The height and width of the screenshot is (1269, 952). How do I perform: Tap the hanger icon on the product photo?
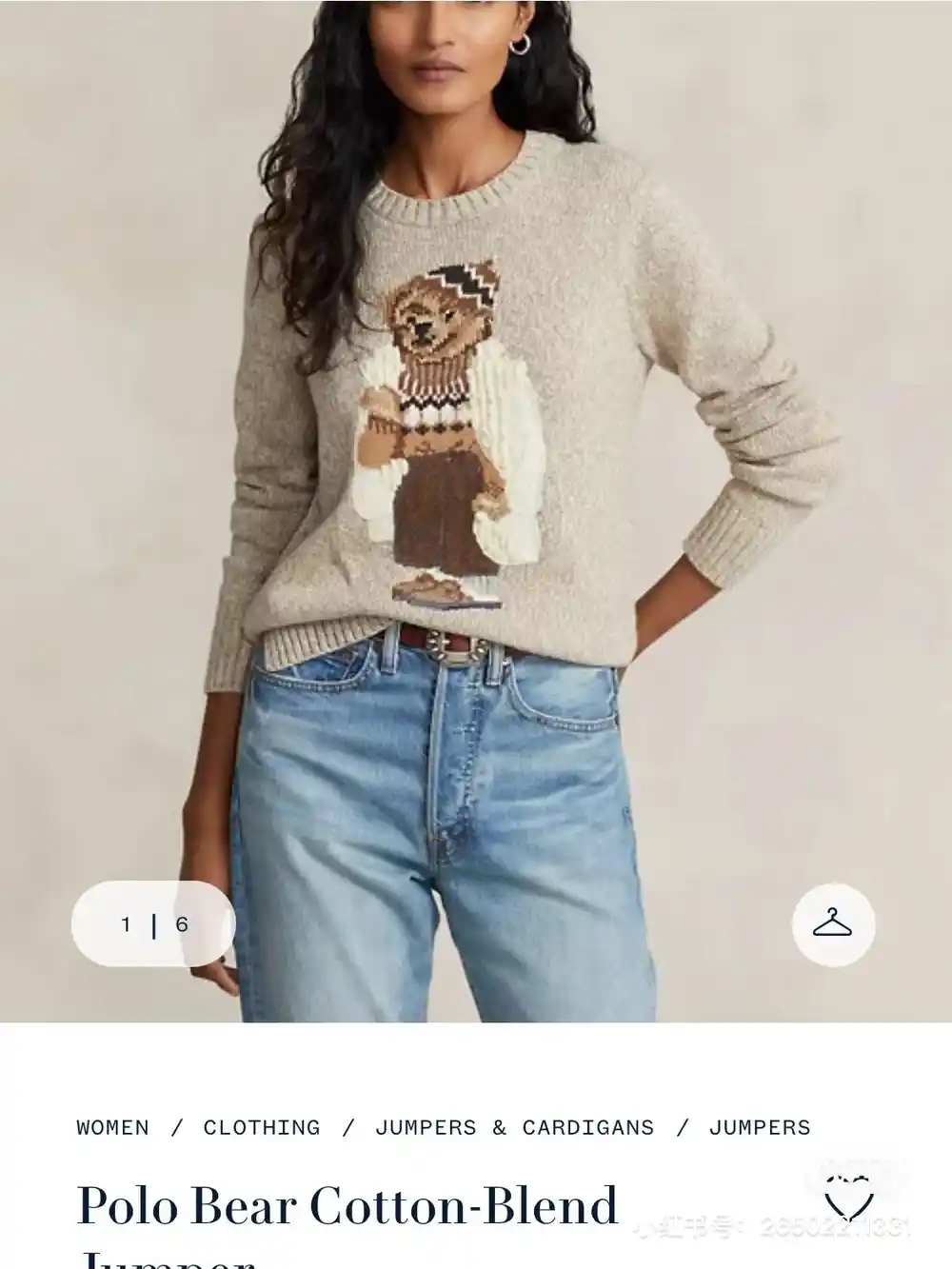tap(833, 924)
